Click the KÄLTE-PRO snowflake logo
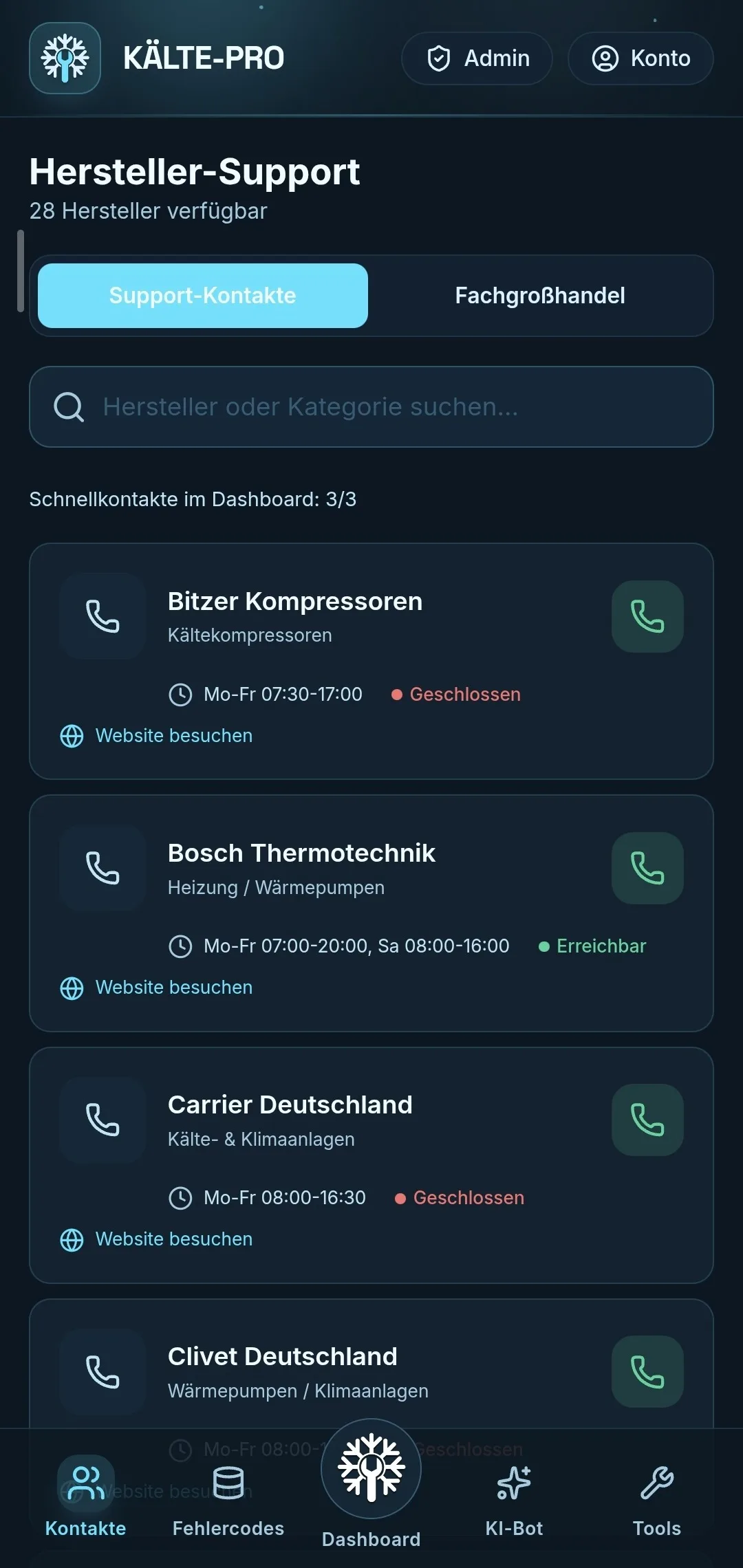Screen dimensions: 743x1568 pos(65,58)
